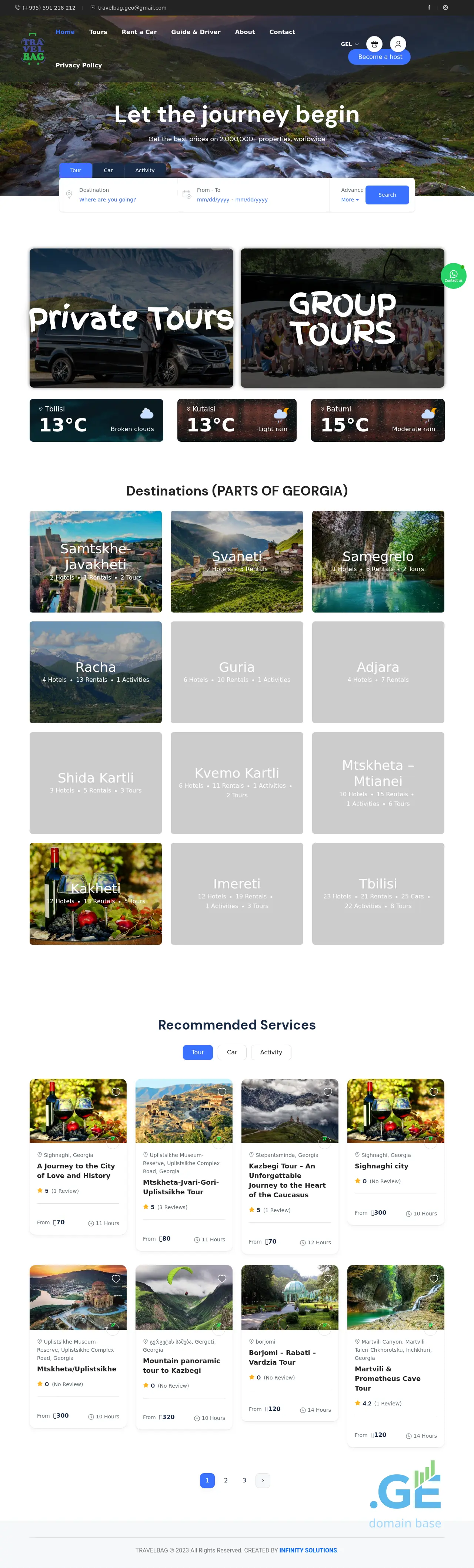Tap the Become a host button
Viewport: 474px width, 1568px height.
point(380,57)
